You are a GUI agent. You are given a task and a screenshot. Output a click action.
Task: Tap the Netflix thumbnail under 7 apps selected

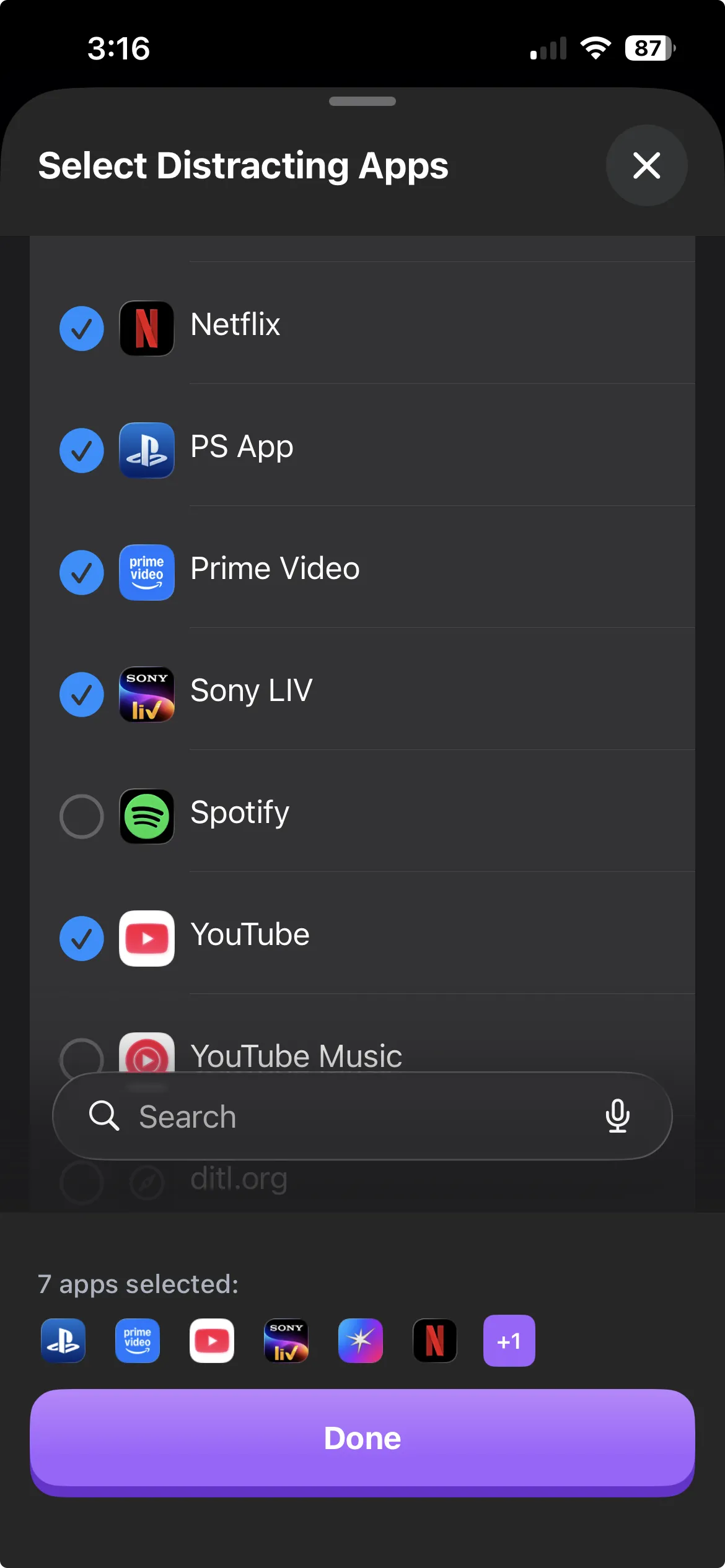pyautogui.click(x=435, y=1341)
